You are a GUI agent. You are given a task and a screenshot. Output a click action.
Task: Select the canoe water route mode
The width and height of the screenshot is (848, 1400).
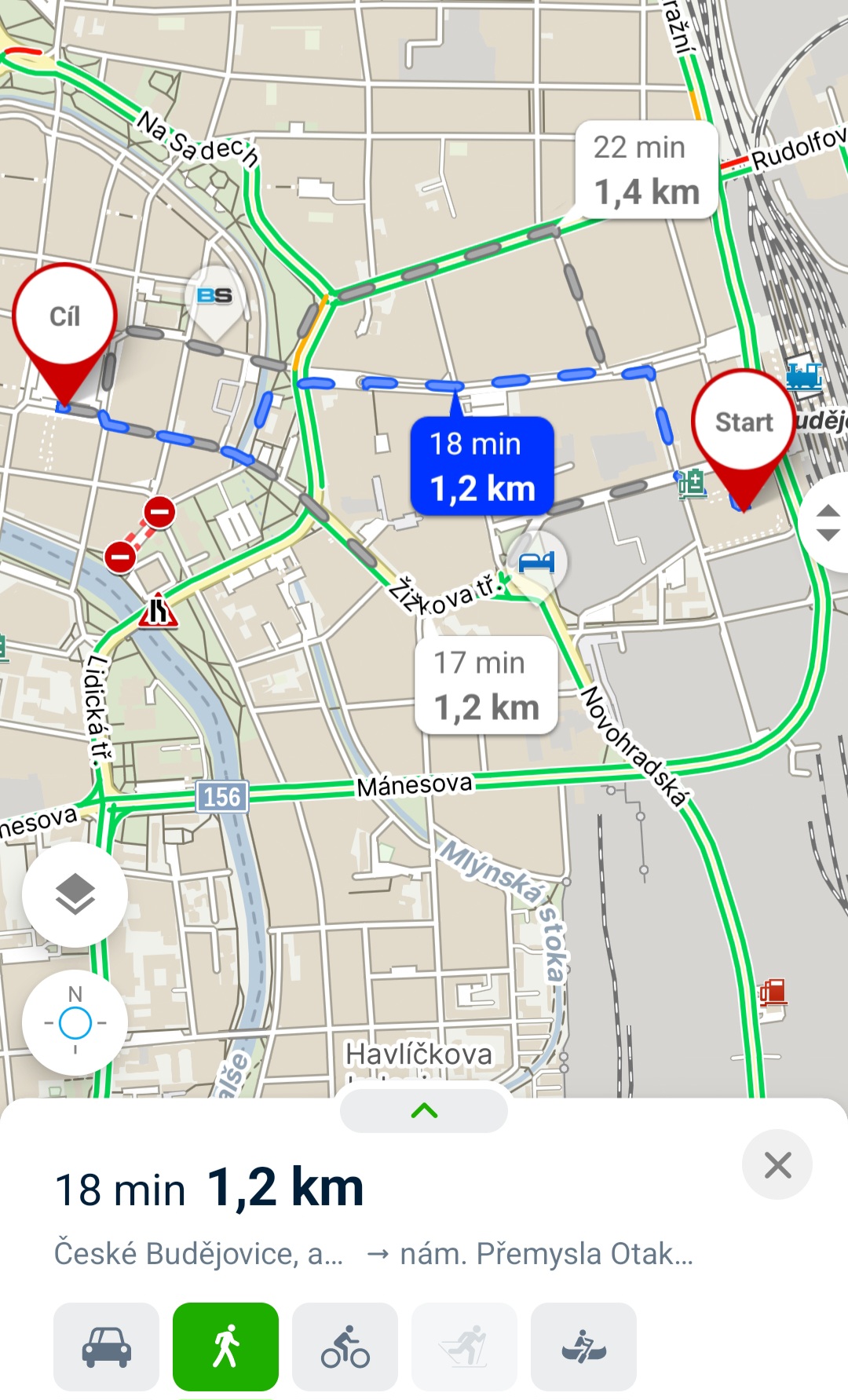(583, 1346)
